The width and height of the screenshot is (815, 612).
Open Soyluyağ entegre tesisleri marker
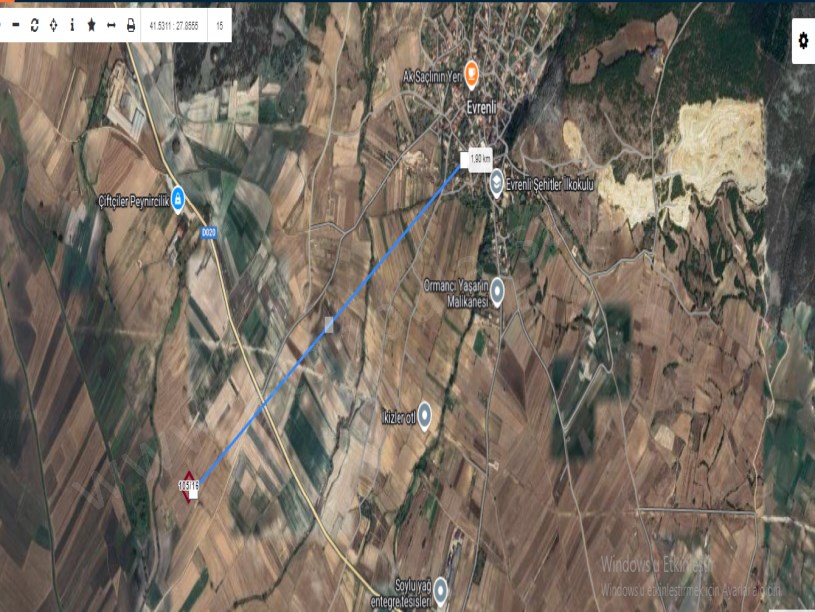[x=440, y=587]
